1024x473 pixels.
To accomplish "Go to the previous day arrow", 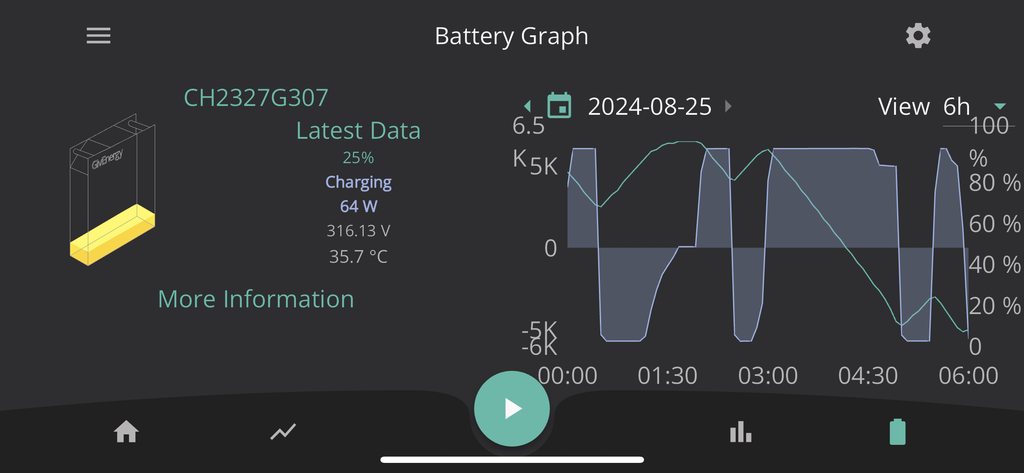I will click(528, 106).
